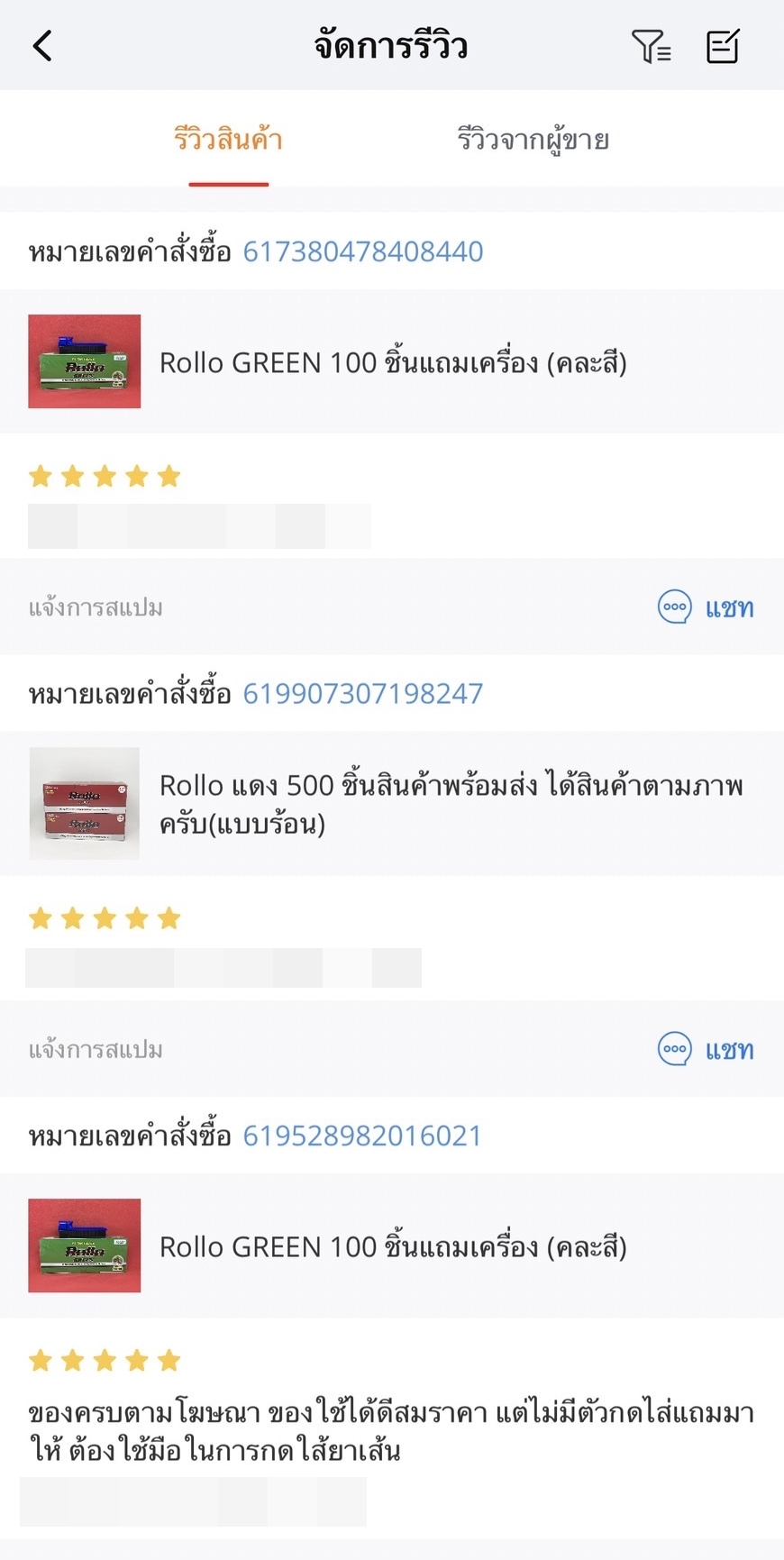
Task: Switch to the รีวิวสินค้า tab
Action: (228, 141)
